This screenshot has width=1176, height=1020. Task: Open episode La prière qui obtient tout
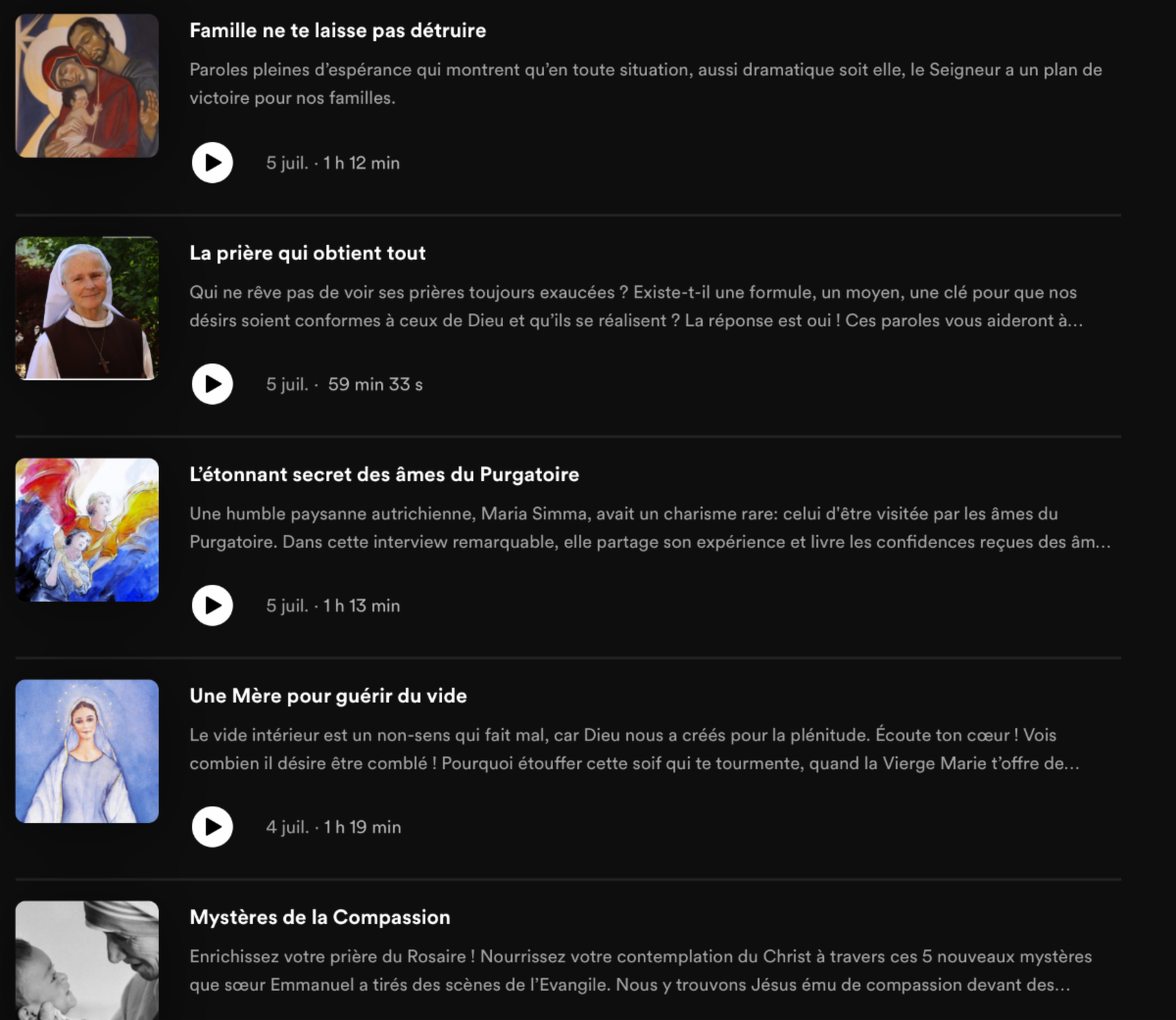307,253
